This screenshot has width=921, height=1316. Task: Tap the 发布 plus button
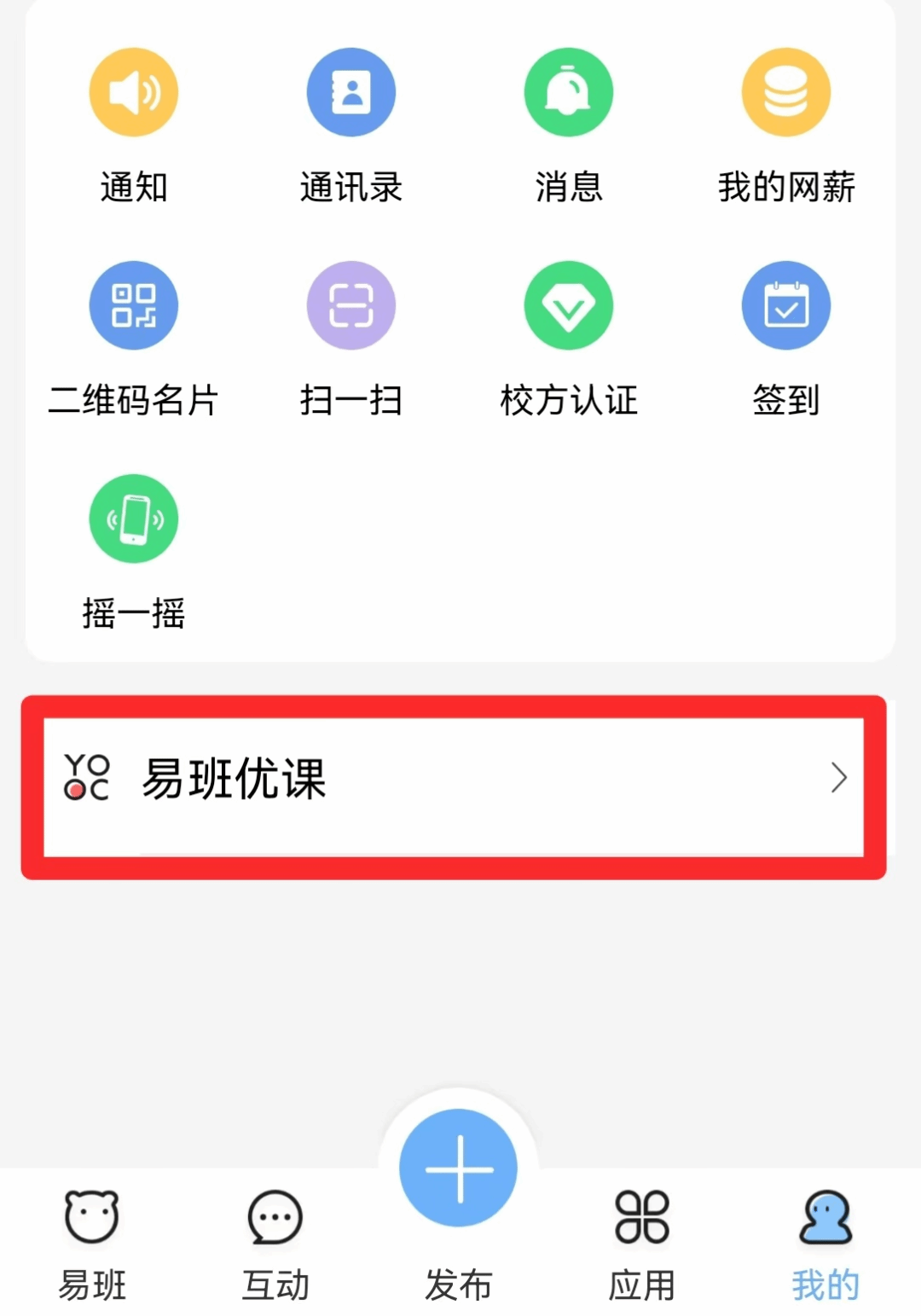coord(459,1168)
